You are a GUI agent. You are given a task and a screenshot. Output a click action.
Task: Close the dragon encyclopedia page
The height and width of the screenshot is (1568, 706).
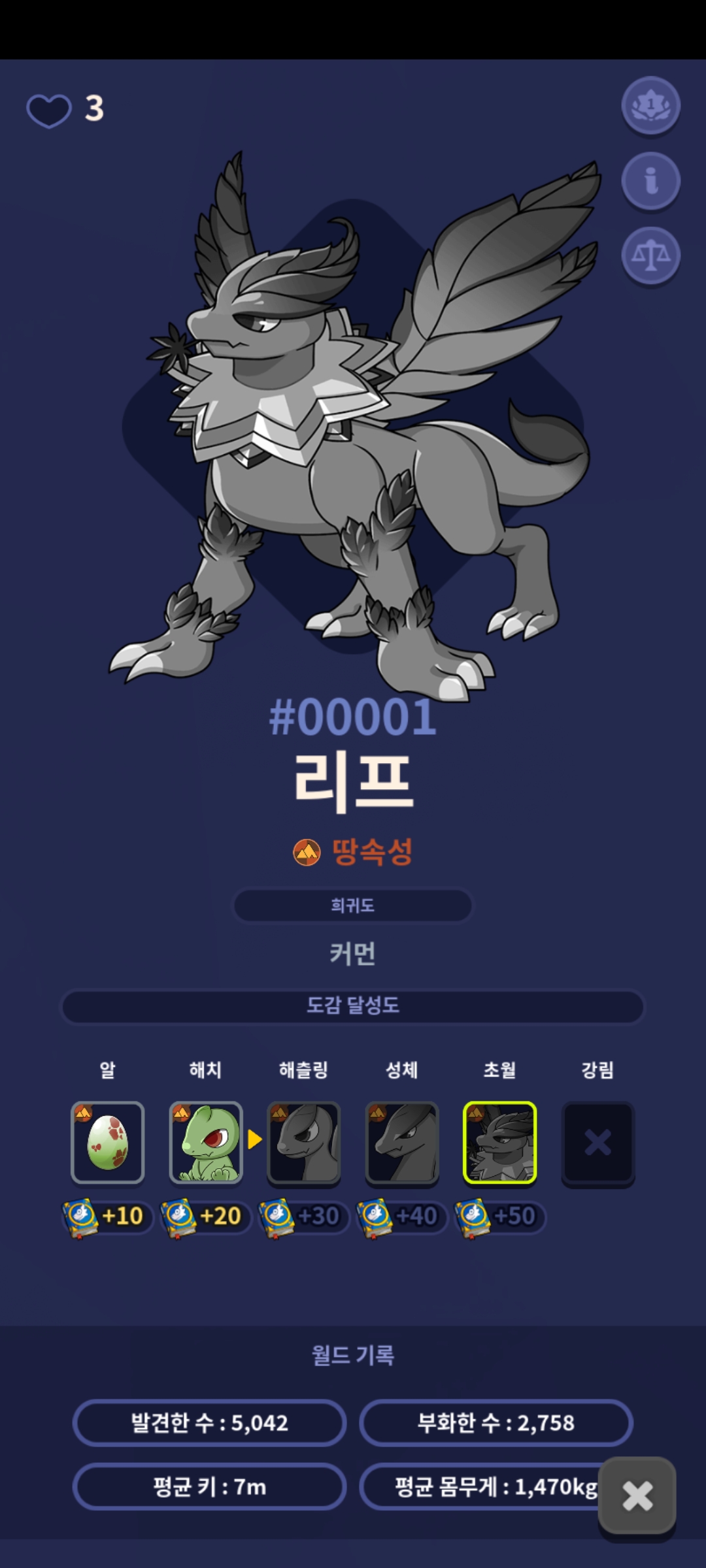(637, 1495)
